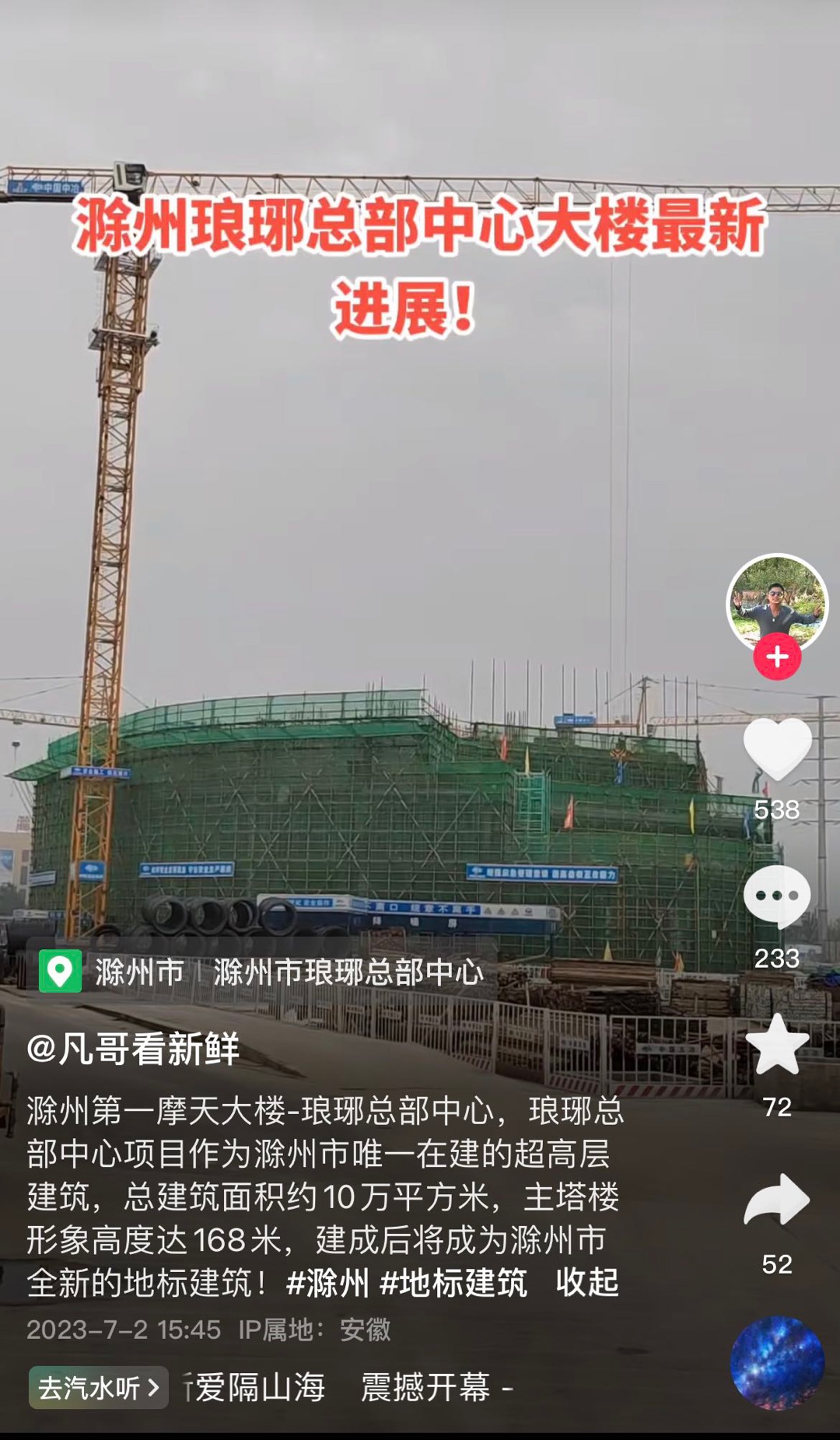The height and width of the screenshot is (1440, 840).
Task: Collapse the caption with 收起
Action: point(587,1283)
